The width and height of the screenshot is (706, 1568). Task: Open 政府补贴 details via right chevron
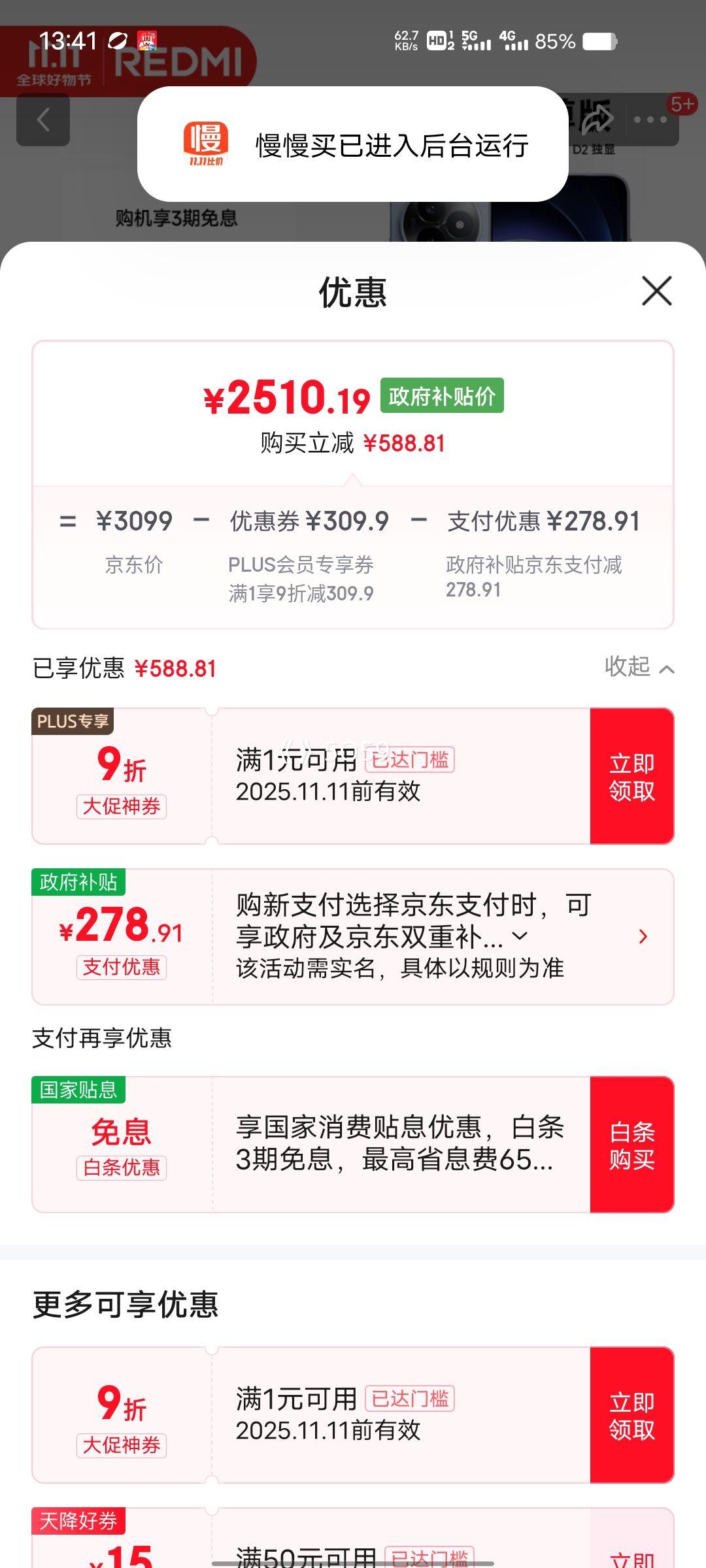coord(643,937)
